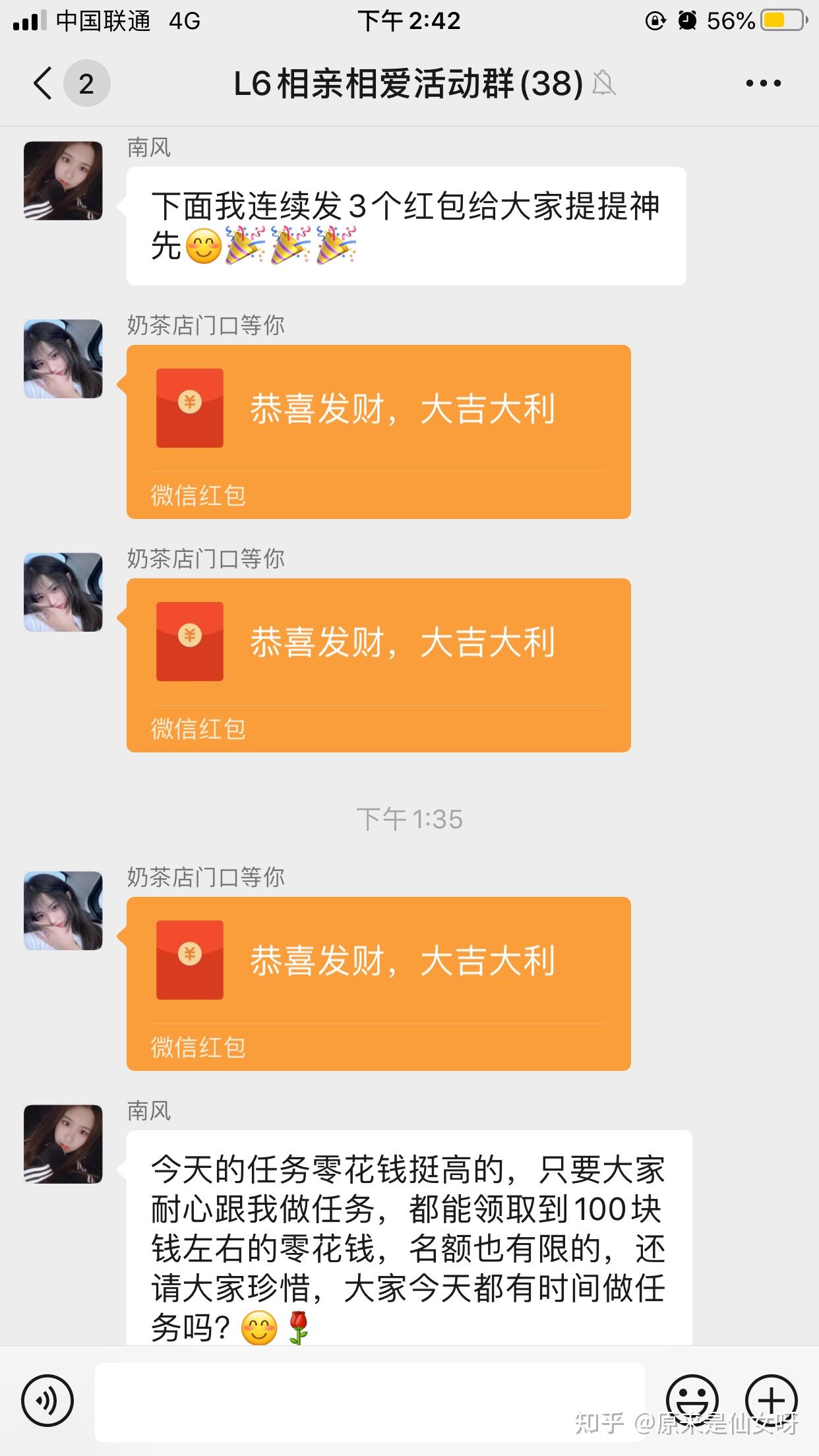Open the red packet below the 下午1:35 timestamp
This screenshot has height=1456, width=819.
click(x=379, y=983)
